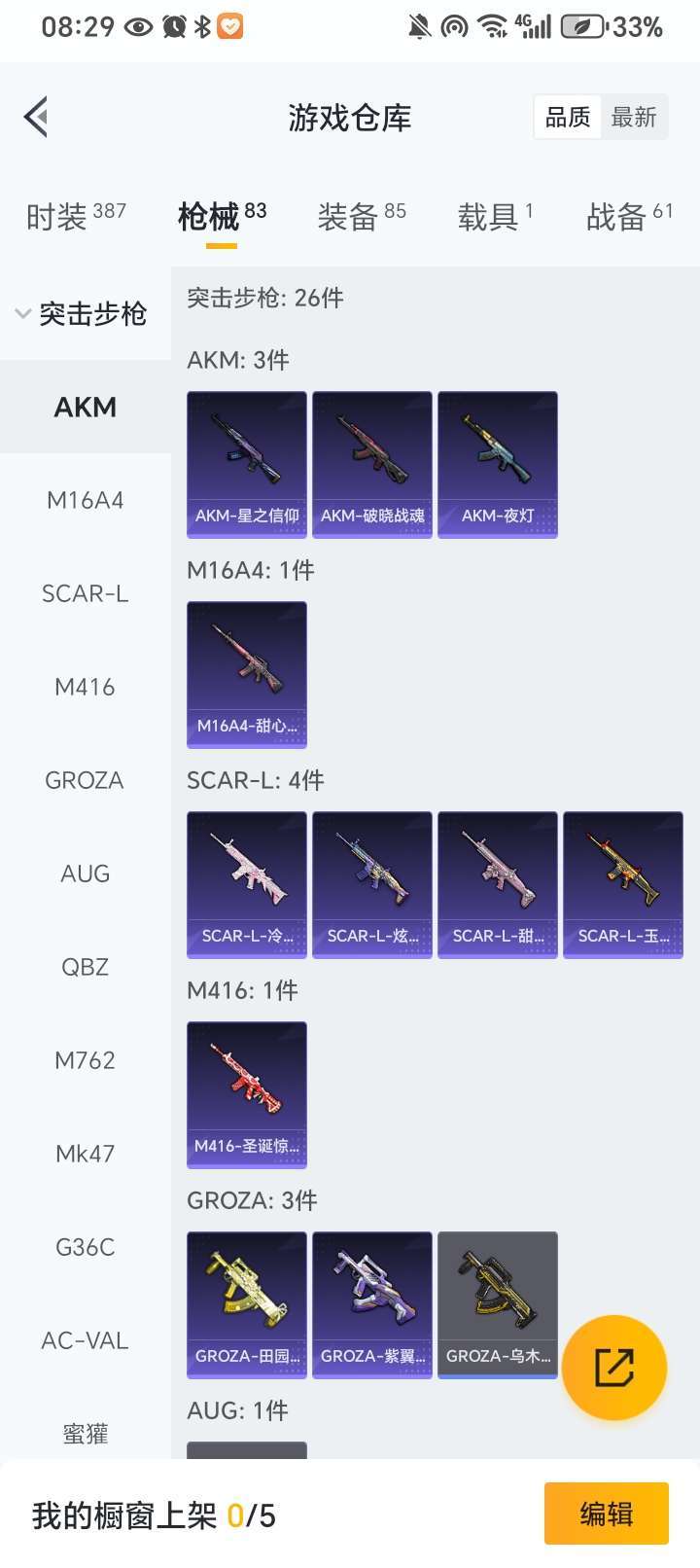The image size is (700, 1568).
Task: Open the AKM-星之信仰 skin
Action: click(x=247, y=465)
